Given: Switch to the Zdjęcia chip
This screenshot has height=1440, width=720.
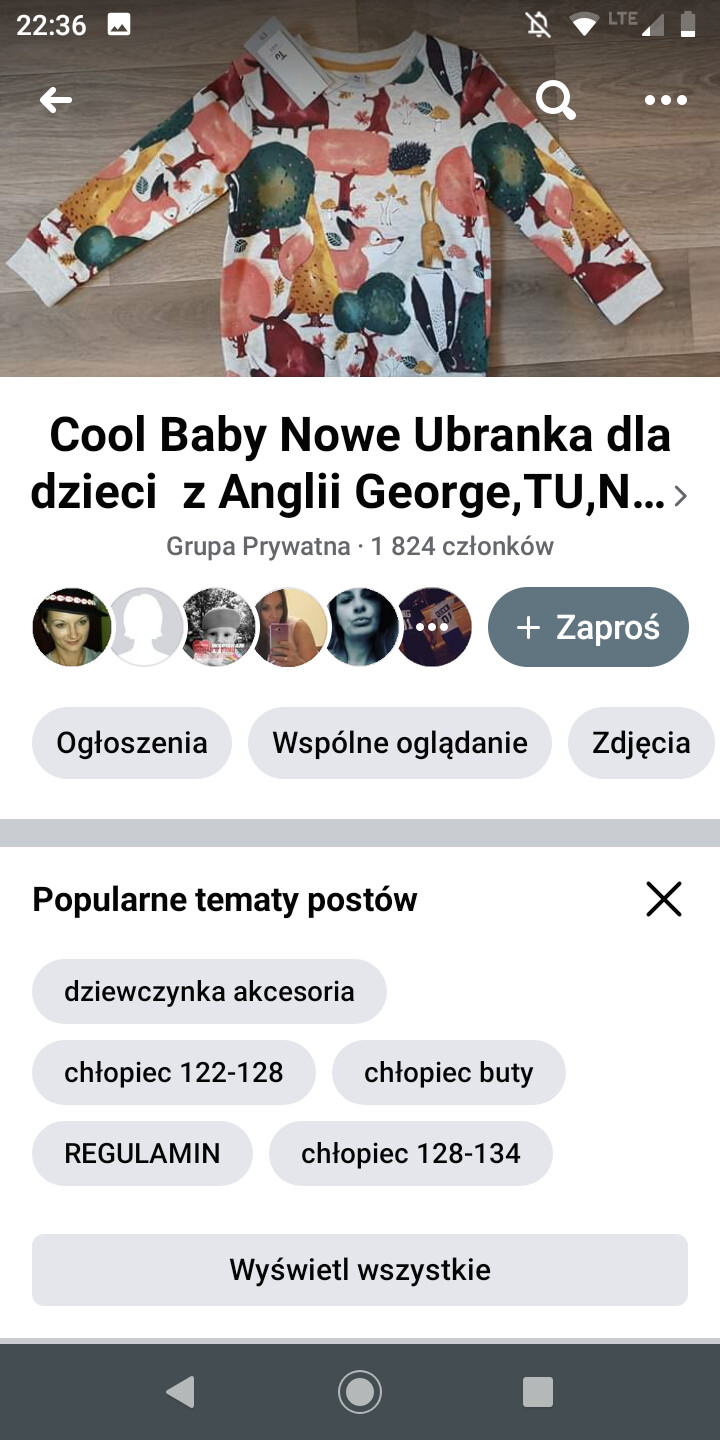Looking at the screenshot, I should pos(641,743).
